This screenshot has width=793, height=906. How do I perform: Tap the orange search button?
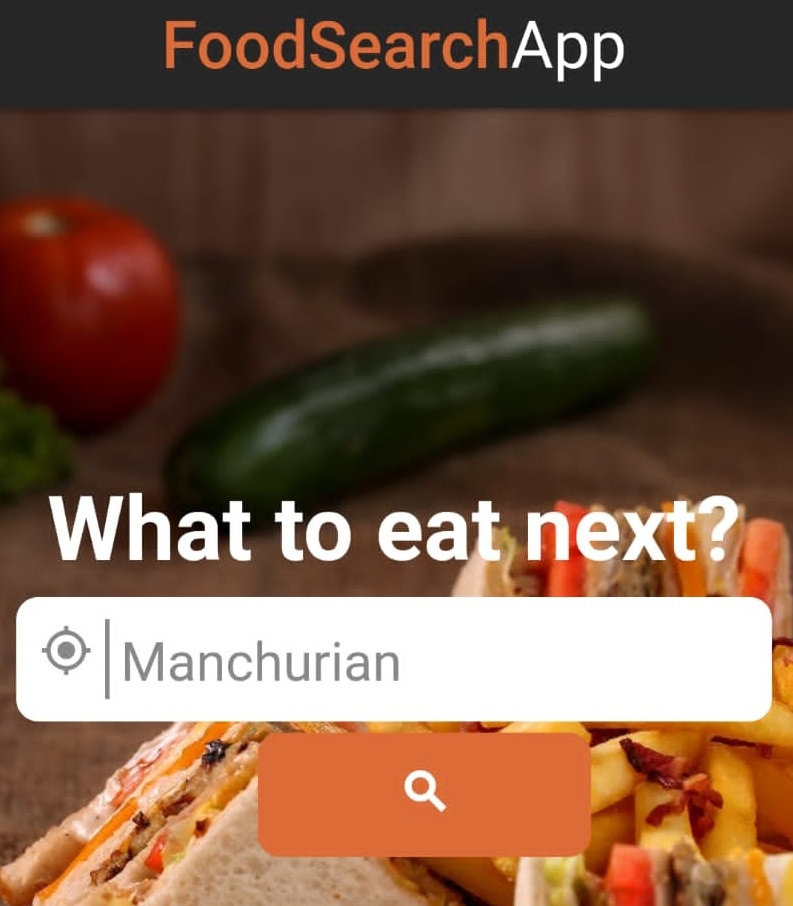pyautogui.click(x=424, y=794)
